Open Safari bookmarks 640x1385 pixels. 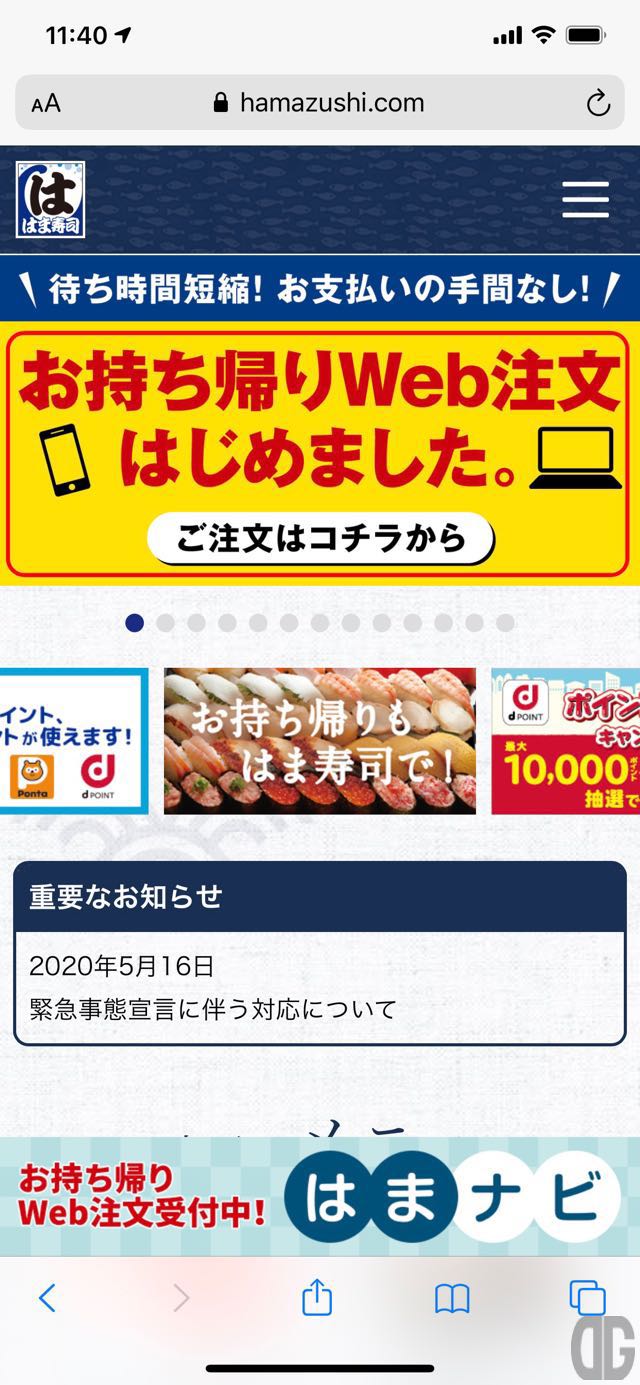click(x=452, y=1298)
